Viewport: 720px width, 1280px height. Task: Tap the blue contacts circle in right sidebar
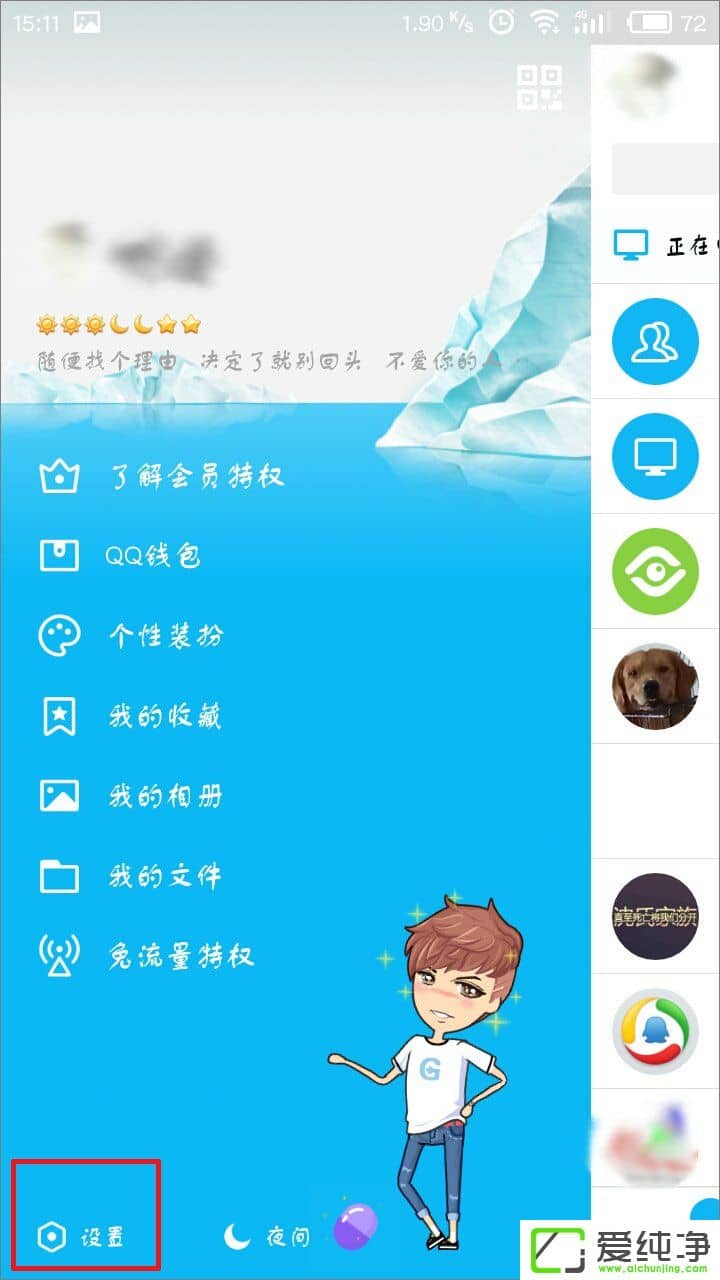tap(655, 343)
